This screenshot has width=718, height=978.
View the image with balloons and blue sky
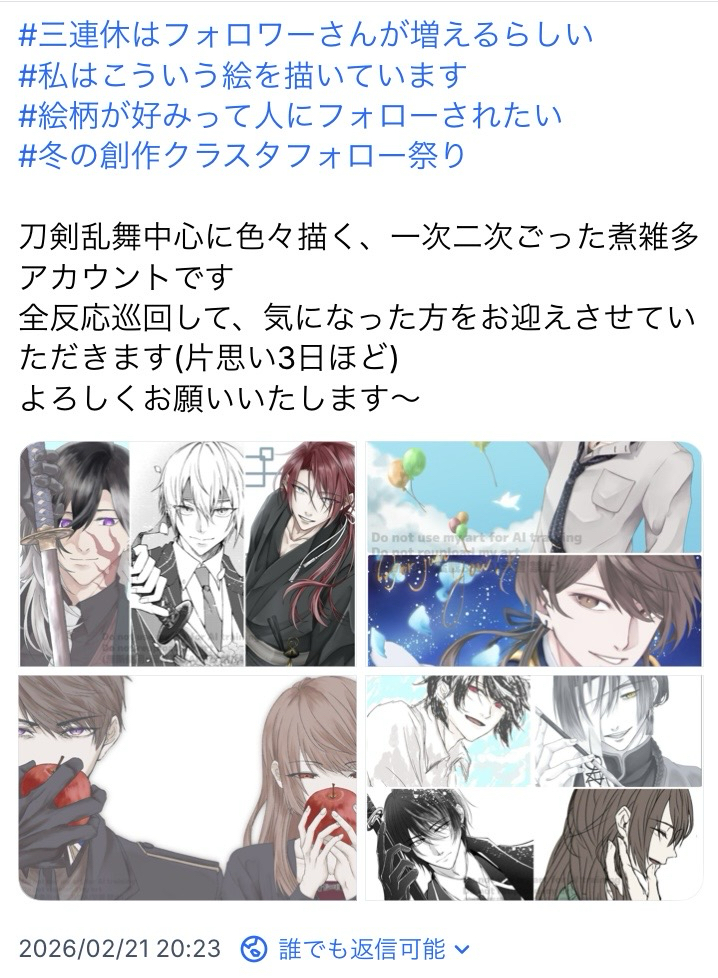533,553
